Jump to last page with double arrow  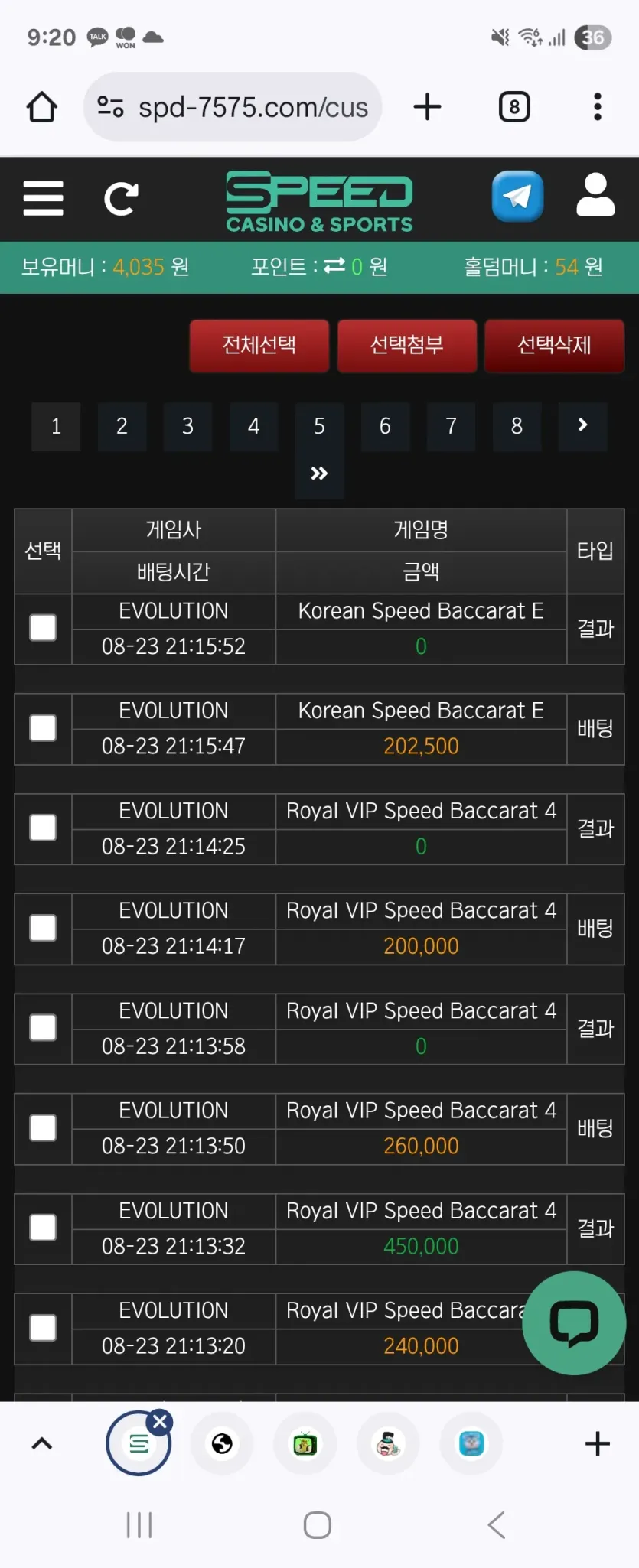click(x=319, y=474)
